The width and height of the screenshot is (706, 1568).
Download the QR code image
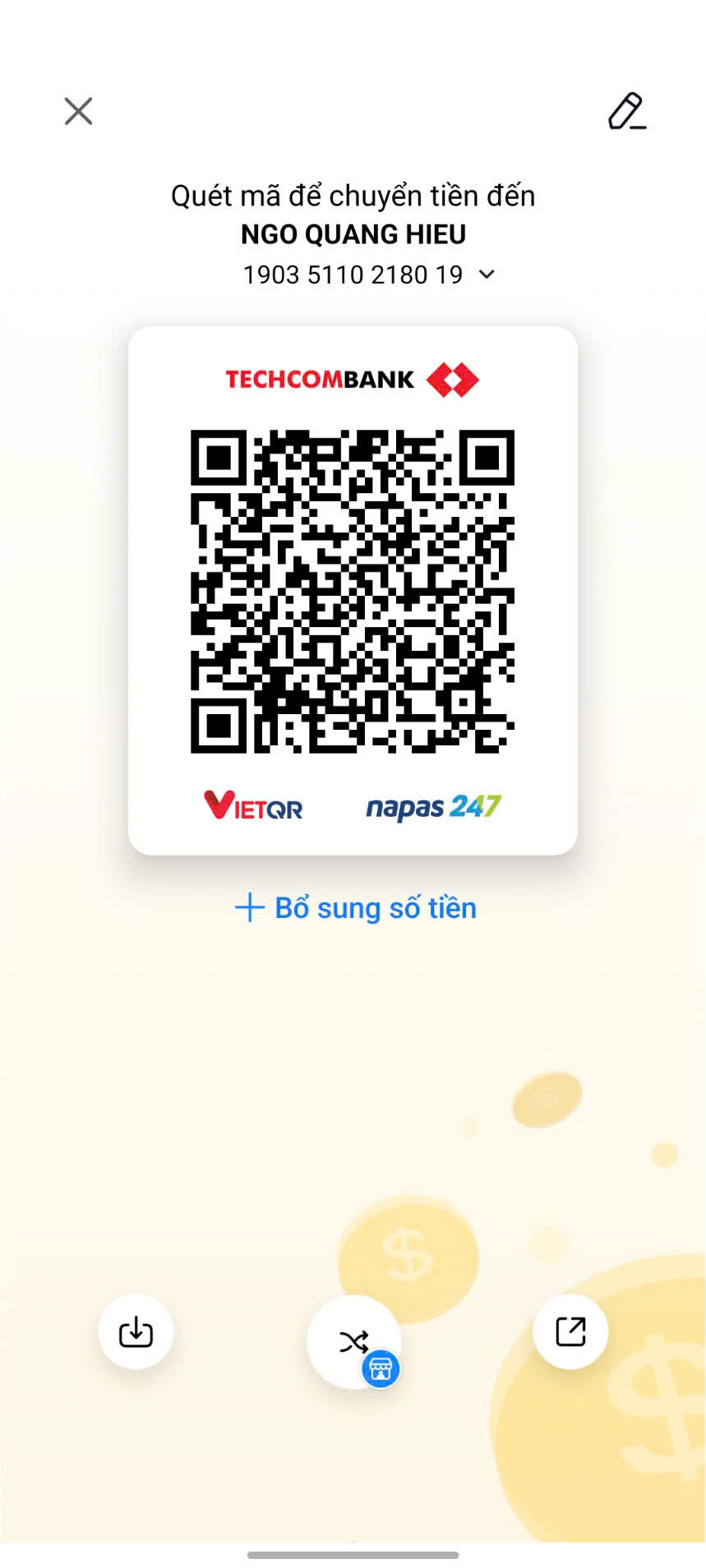(x=136, y=1331)
